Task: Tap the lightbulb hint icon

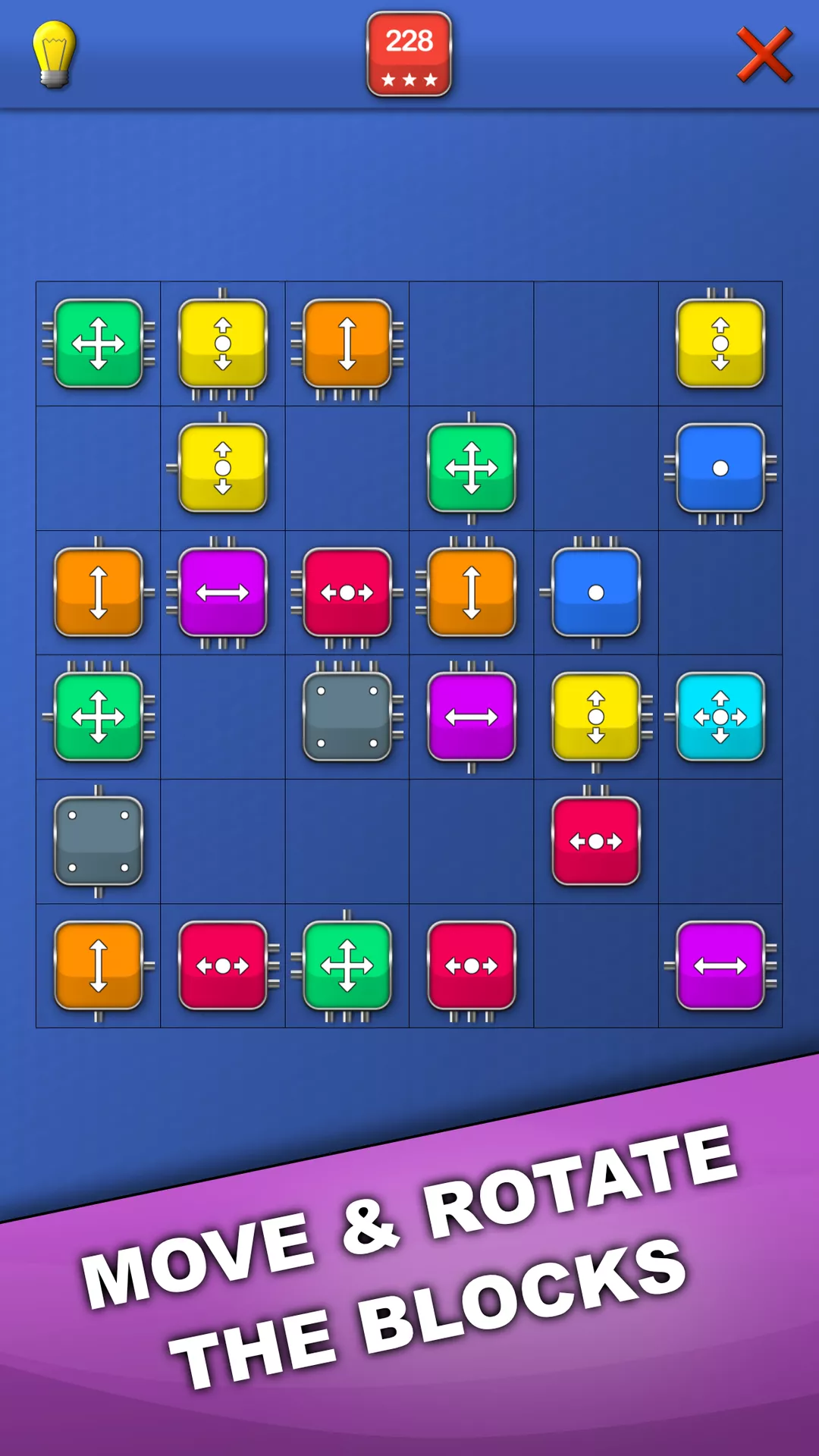Action: pos(54,54)
